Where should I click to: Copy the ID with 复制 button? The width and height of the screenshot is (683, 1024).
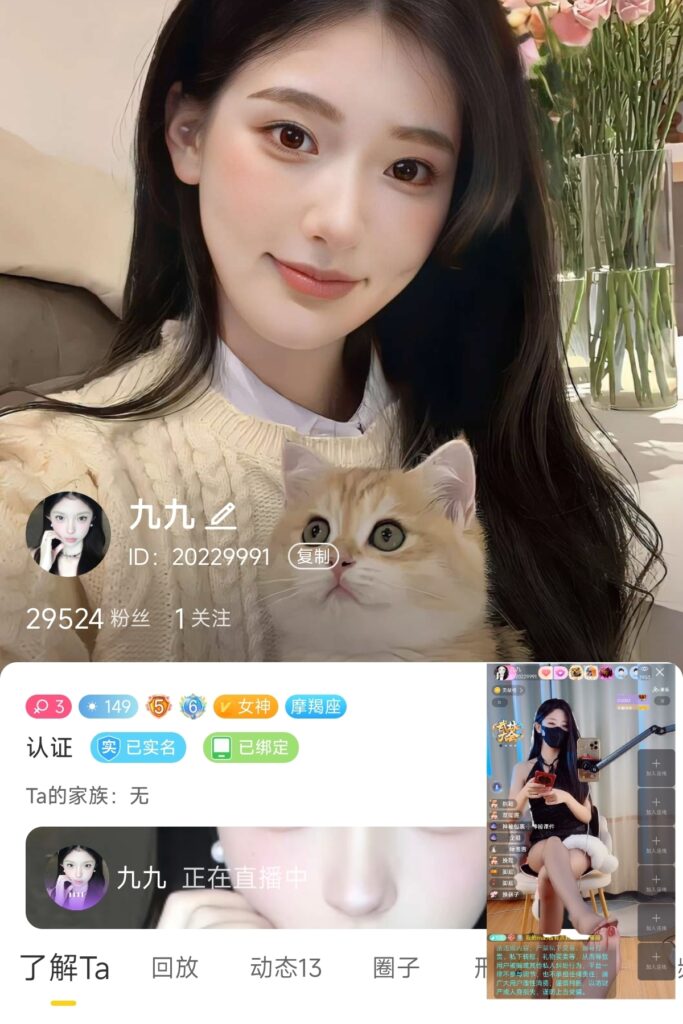click(x=314, y=557)
